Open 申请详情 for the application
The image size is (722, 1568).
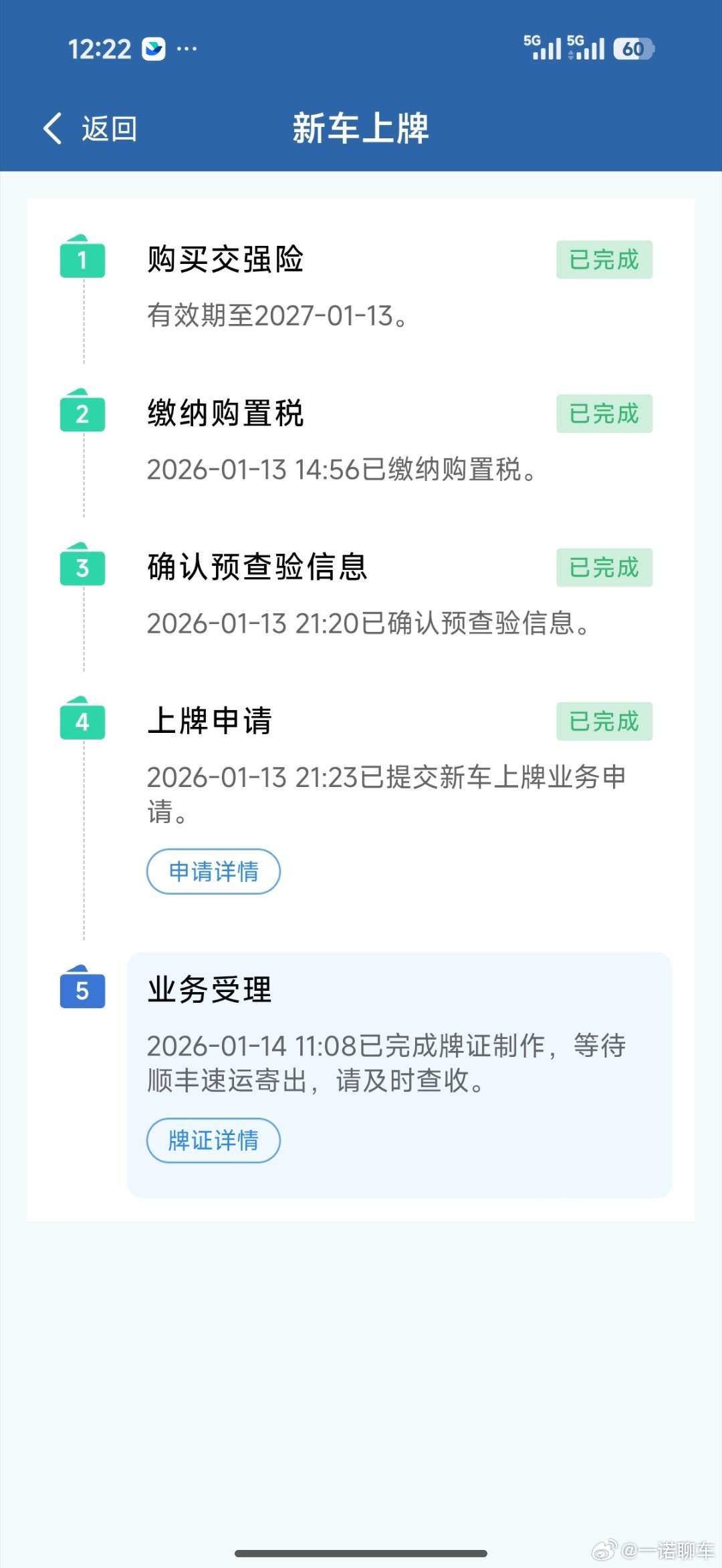(x=213, y=871)
